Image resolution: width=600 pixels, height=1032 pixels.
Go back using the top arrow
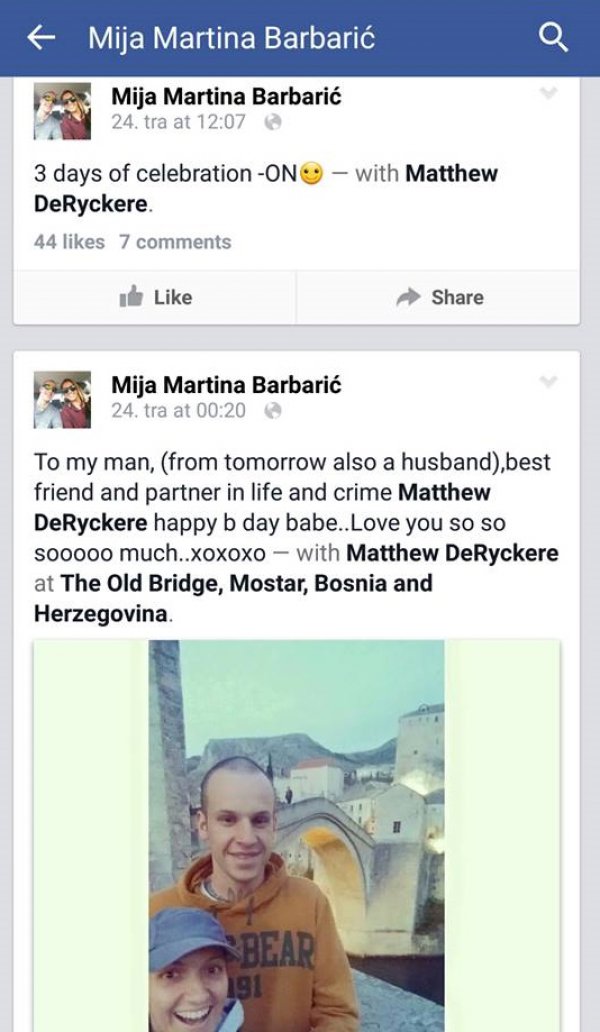pyautogui.click(x=41, y=38)
